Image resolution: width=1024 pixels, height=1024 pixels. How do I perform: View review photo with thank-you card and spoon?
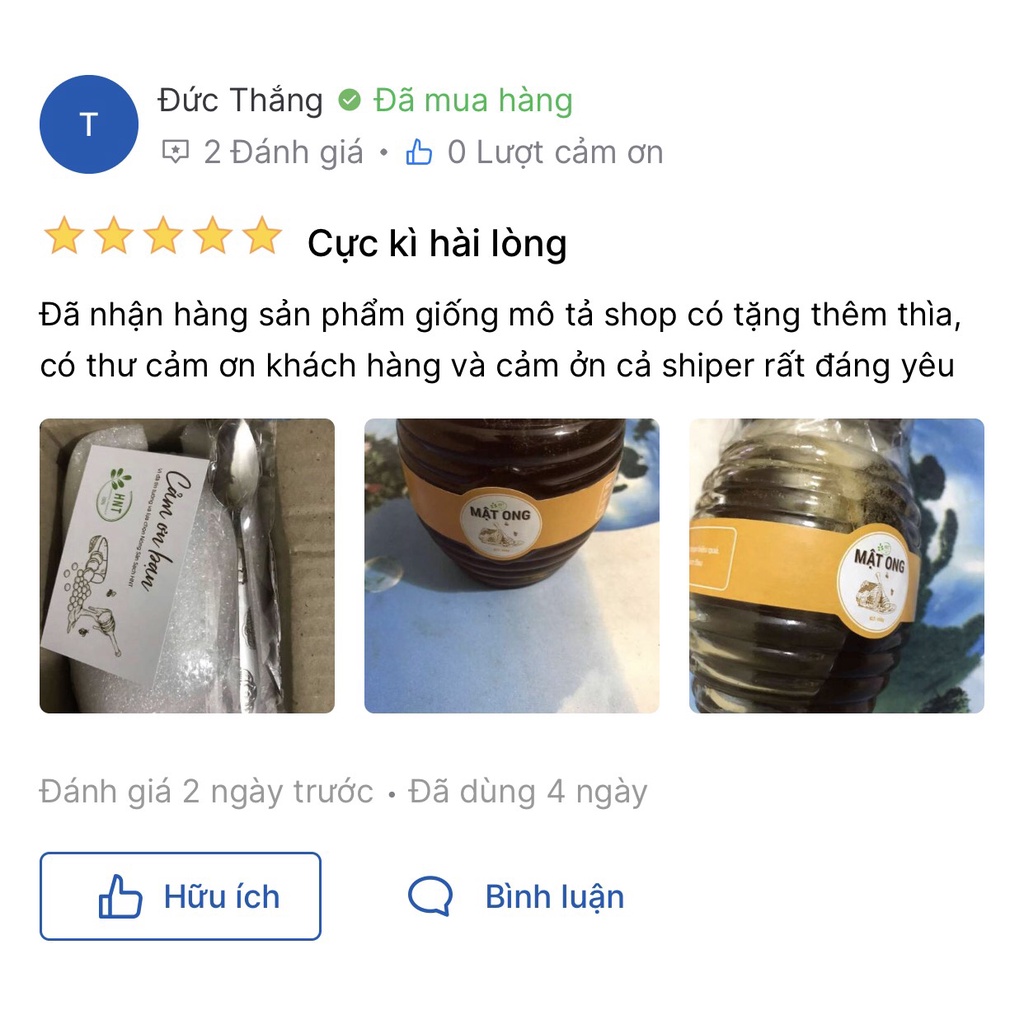click(187, 565)
